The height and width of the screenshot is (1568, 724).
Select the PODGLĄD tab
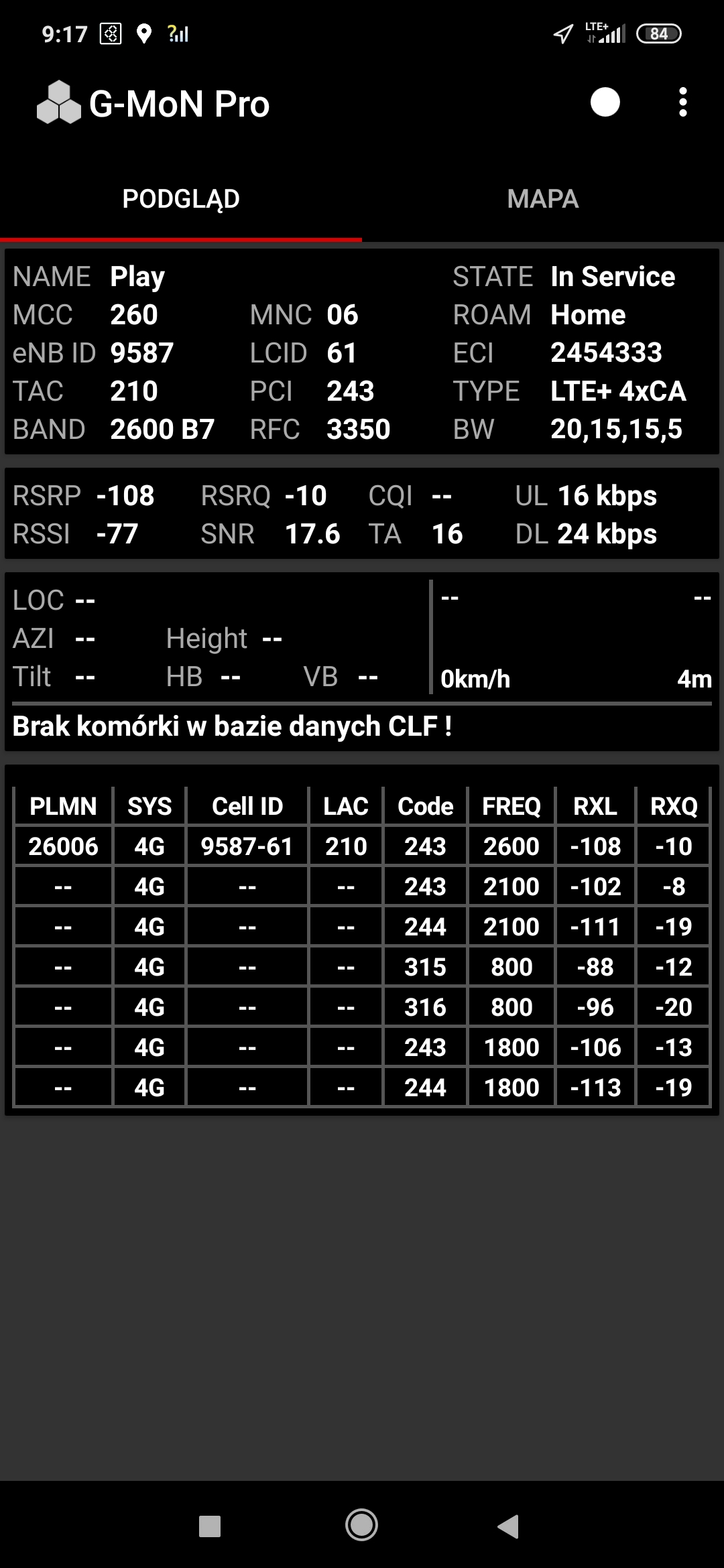(181, 199)
